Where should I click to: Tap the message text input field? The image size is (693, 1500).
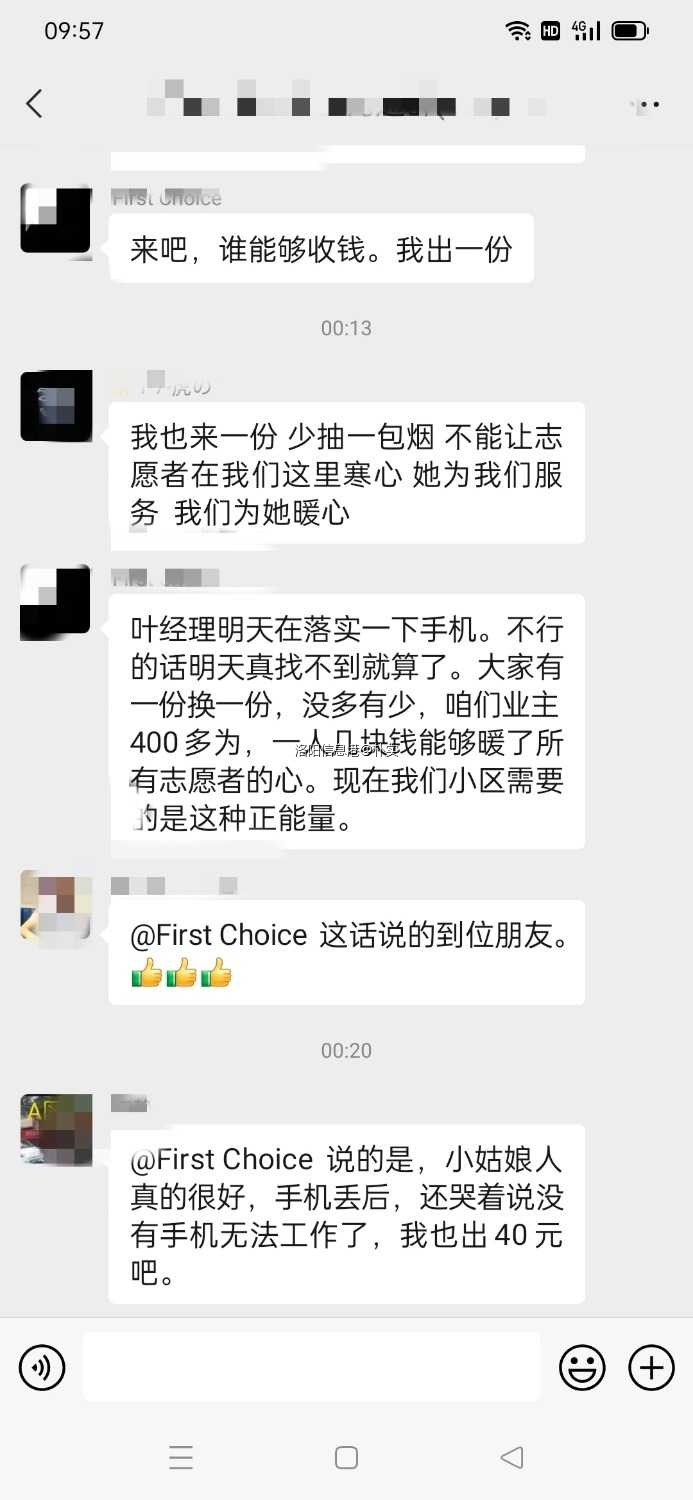pos(311,1367)
